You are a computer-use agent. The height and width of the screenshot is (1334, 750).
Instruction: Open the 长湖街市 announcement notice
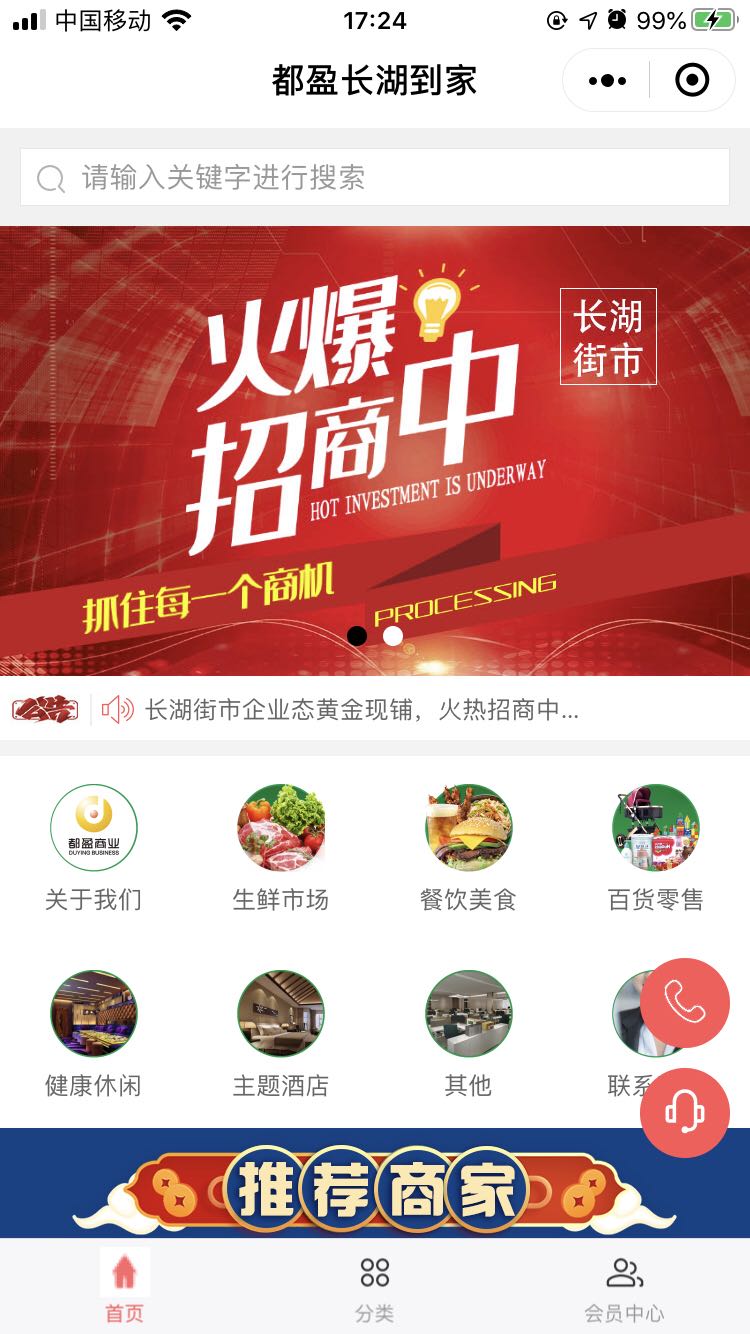[360, 711]
